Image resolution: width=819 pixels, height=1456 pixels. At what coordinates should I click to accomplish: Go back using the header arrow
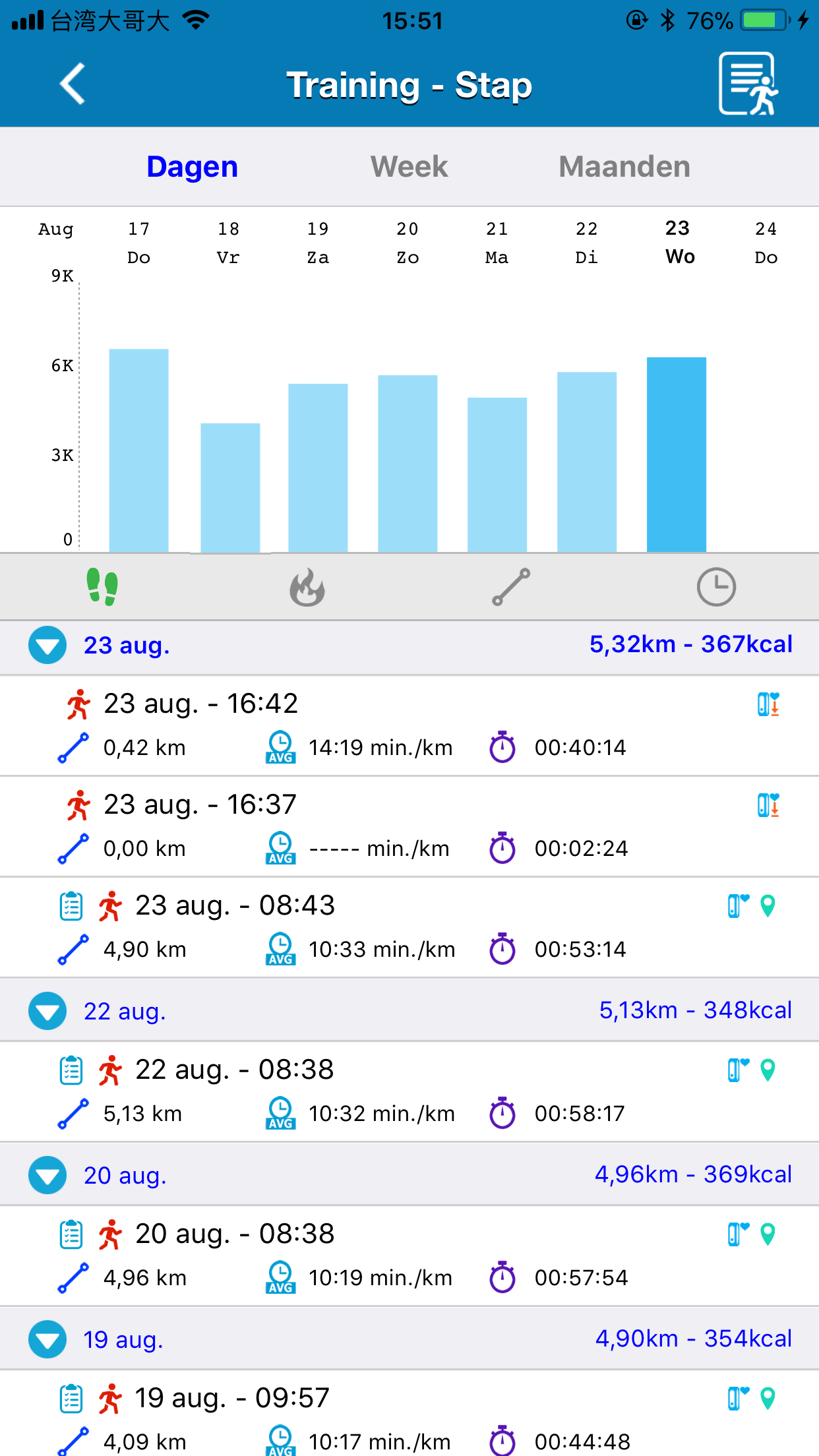point(73,84)
